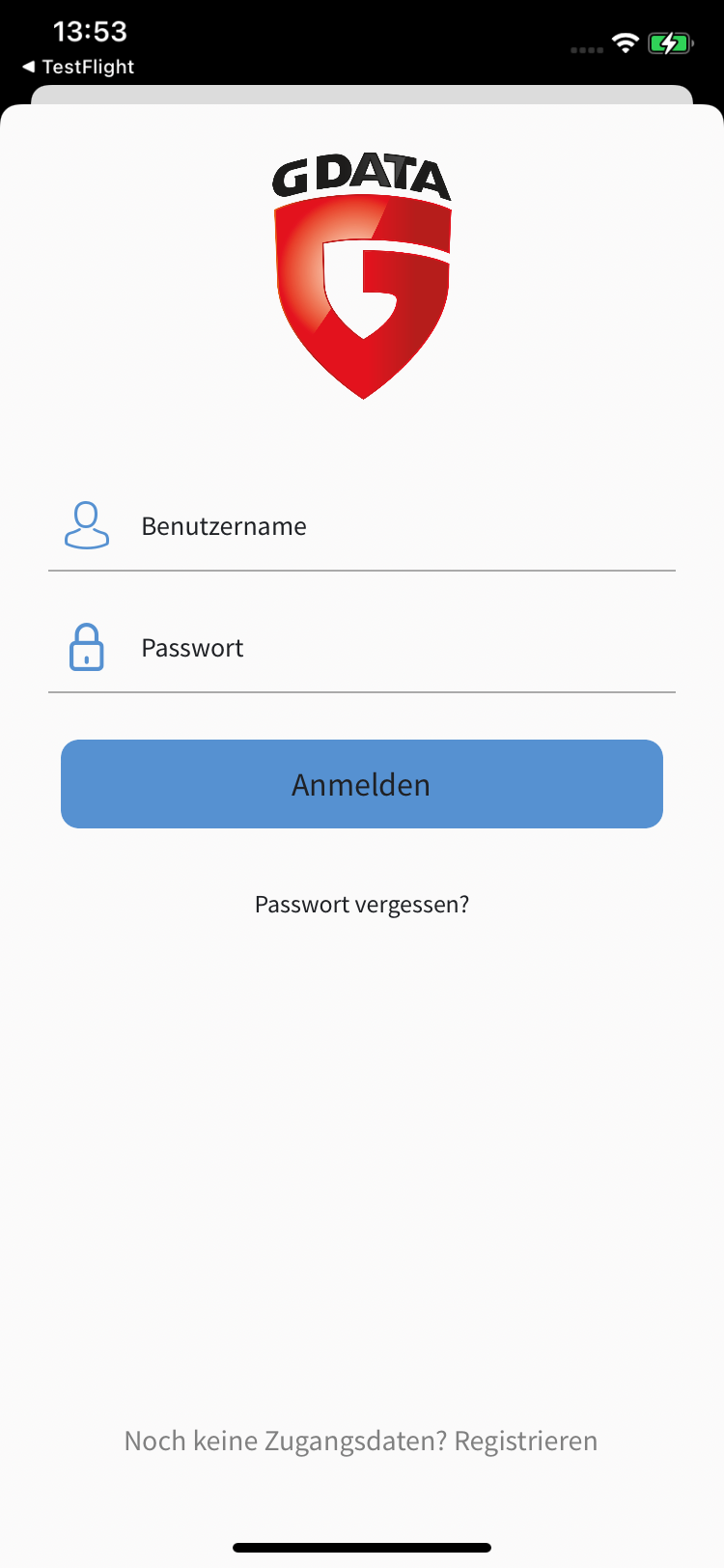This screenshot has width=724, height=1568.
Task: Click the padlock icon beside Passwort
Action: pos(86,647)
